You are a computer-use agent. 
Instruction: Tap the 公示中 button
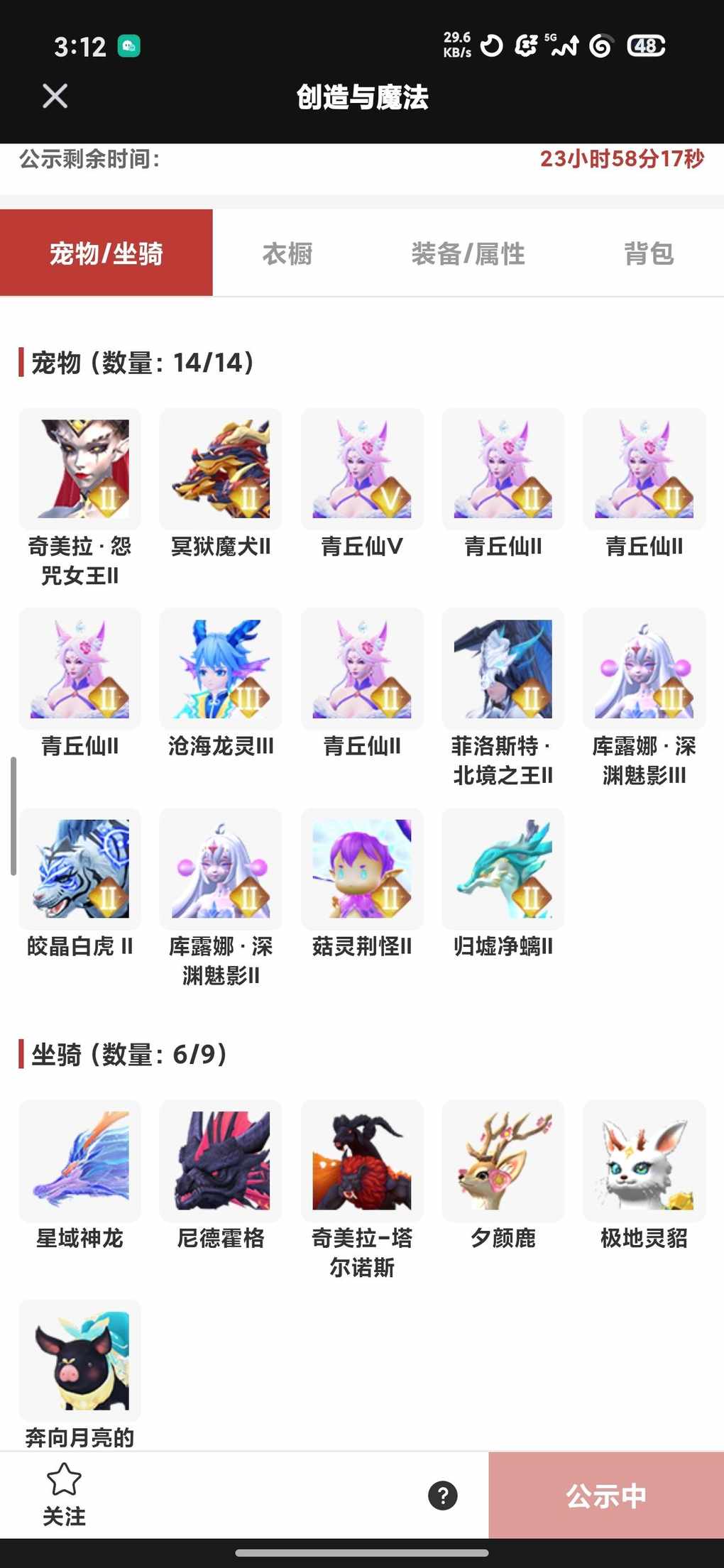tap(605, 1496)
